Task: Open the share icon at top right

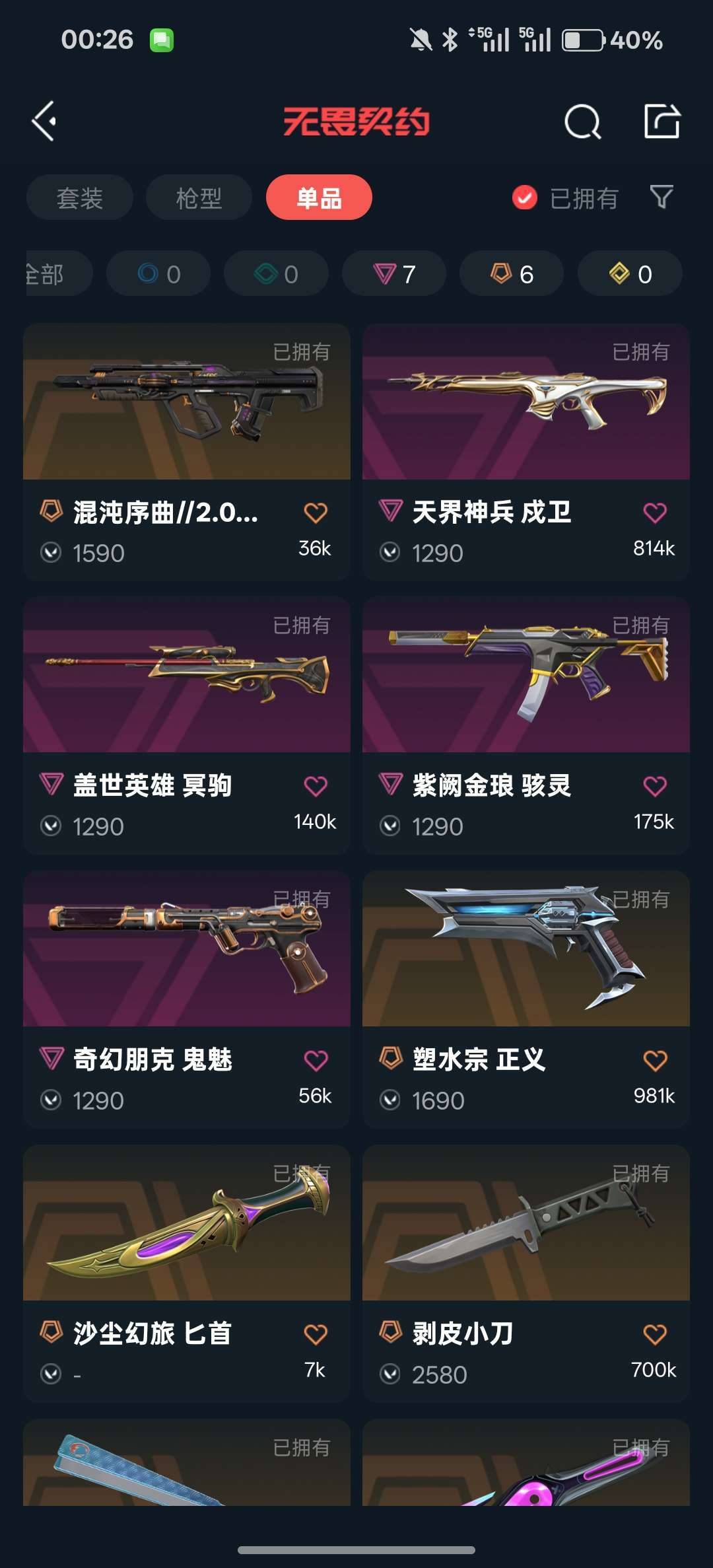Action: 663,122
